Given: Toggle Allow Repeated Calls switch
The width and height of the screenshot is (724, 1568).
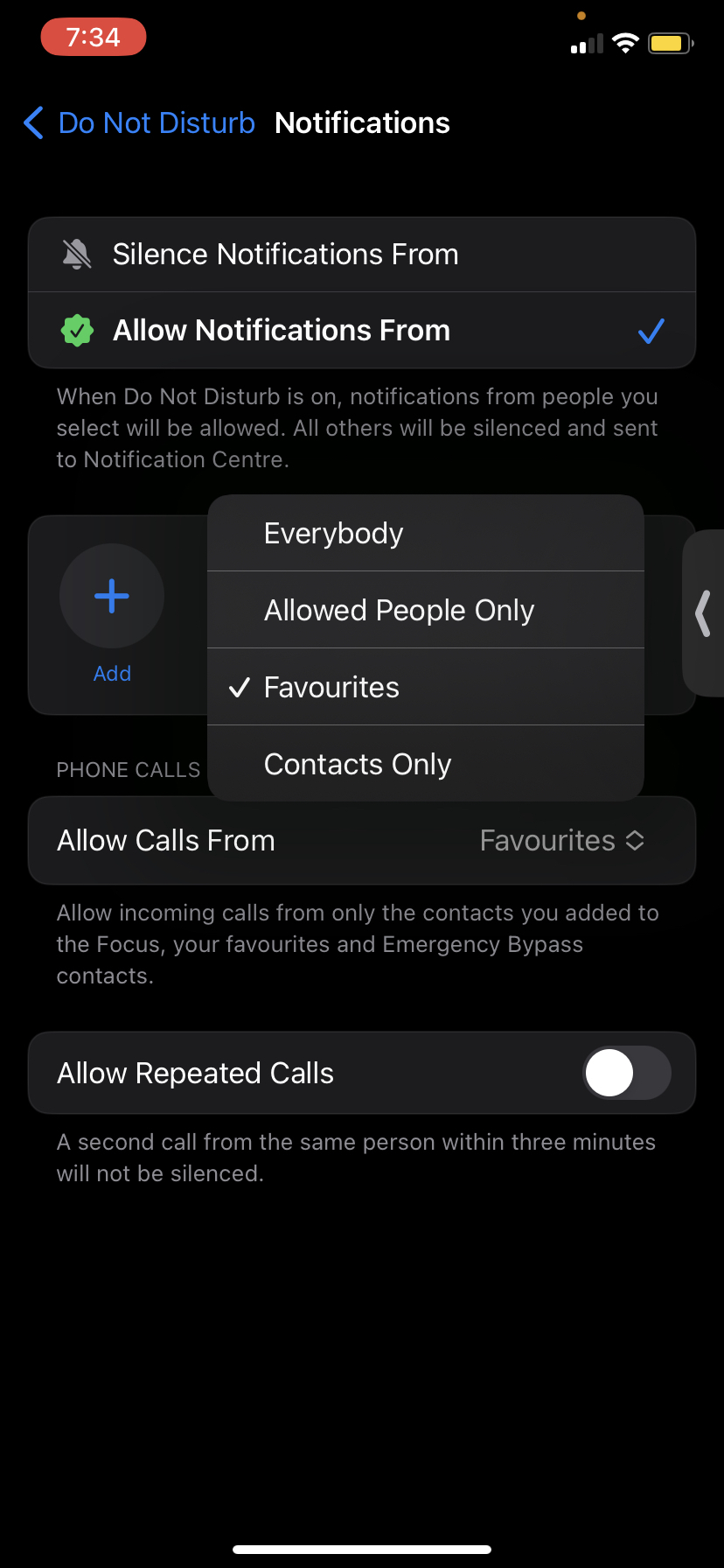Looking at the screenshot, I should click(626, 1074).
